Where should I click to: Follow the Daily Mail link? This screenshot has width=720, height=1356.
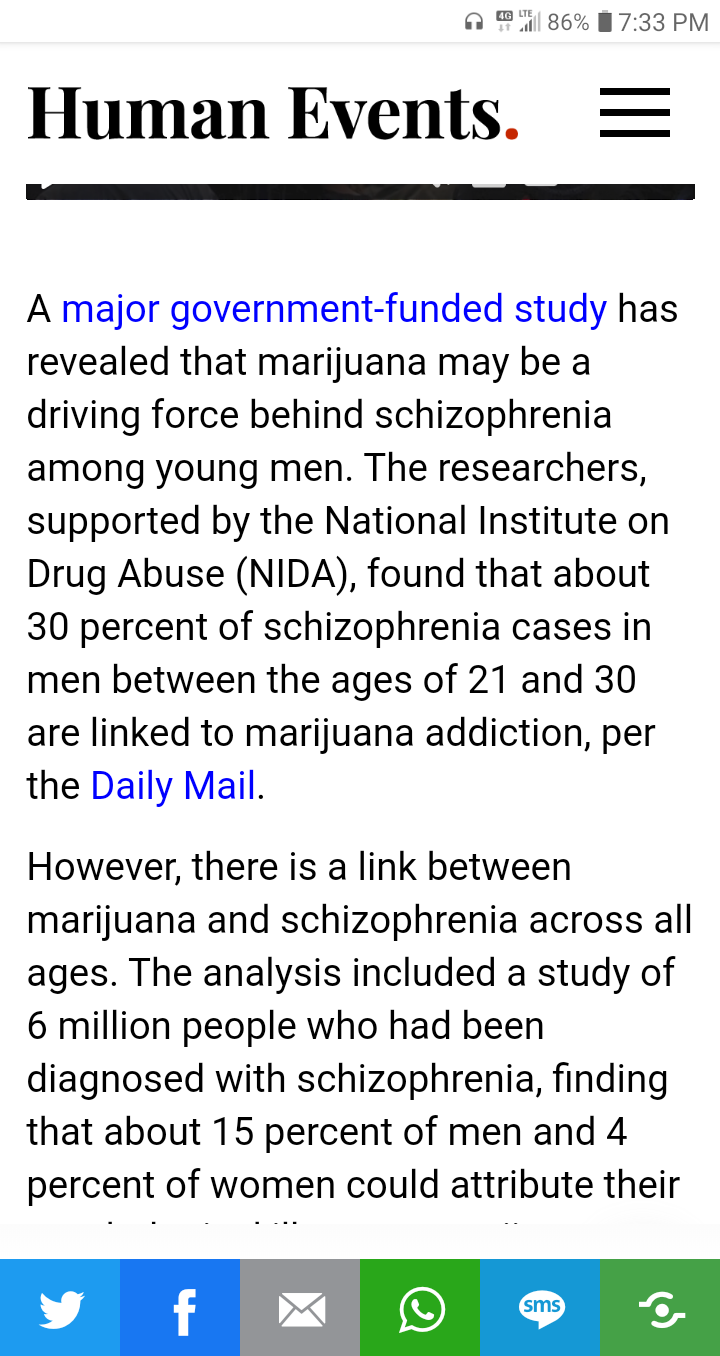point(174,786)
